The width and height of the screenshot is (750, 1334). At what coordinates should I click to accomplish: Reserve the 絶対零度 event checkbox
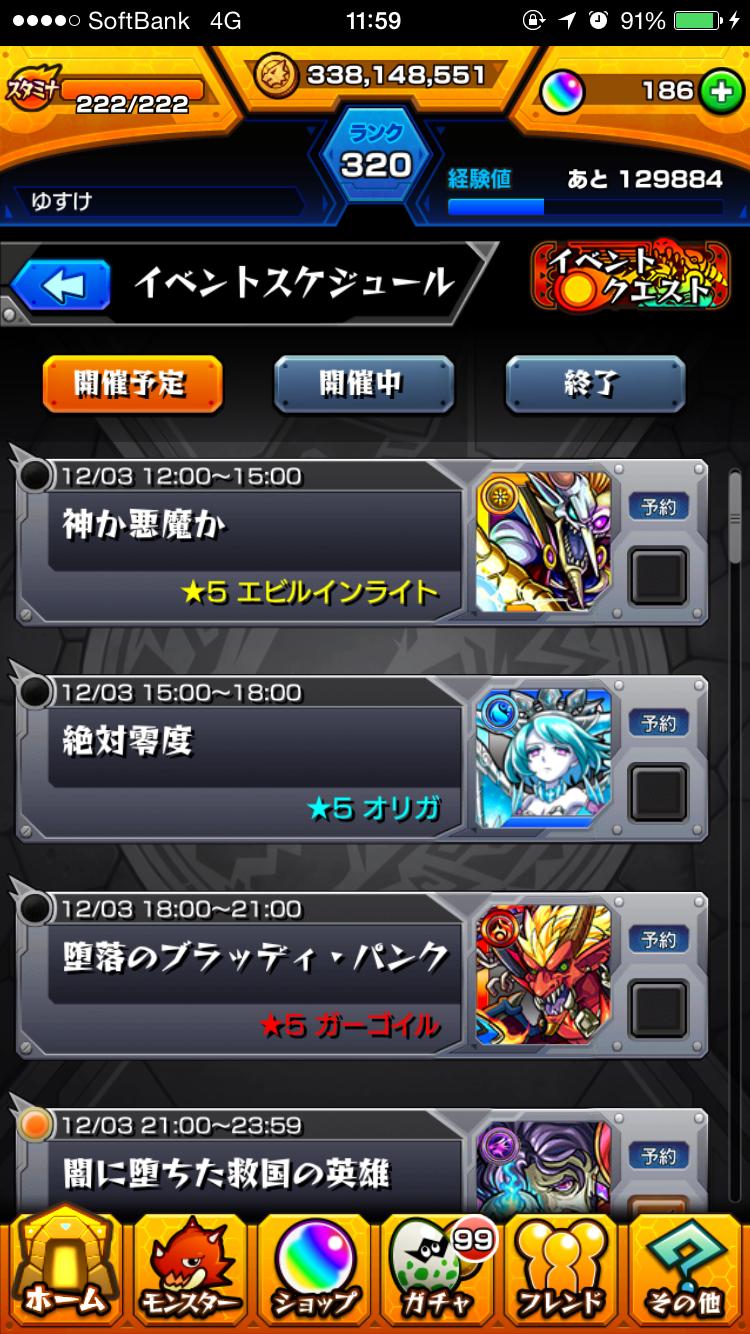(659, 794)
